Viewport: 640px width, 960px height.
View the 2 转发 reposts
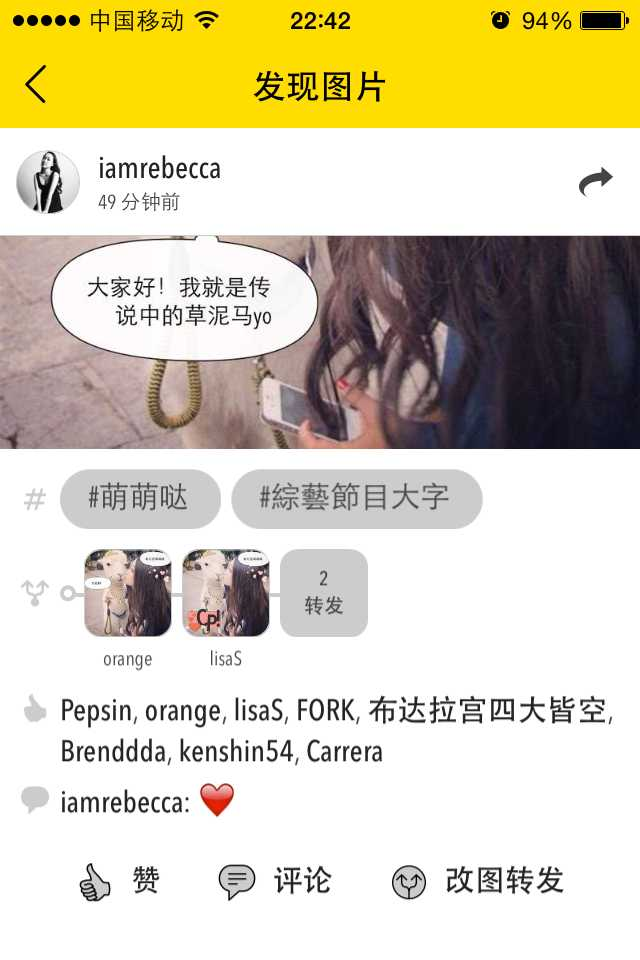tap(324, 593)
